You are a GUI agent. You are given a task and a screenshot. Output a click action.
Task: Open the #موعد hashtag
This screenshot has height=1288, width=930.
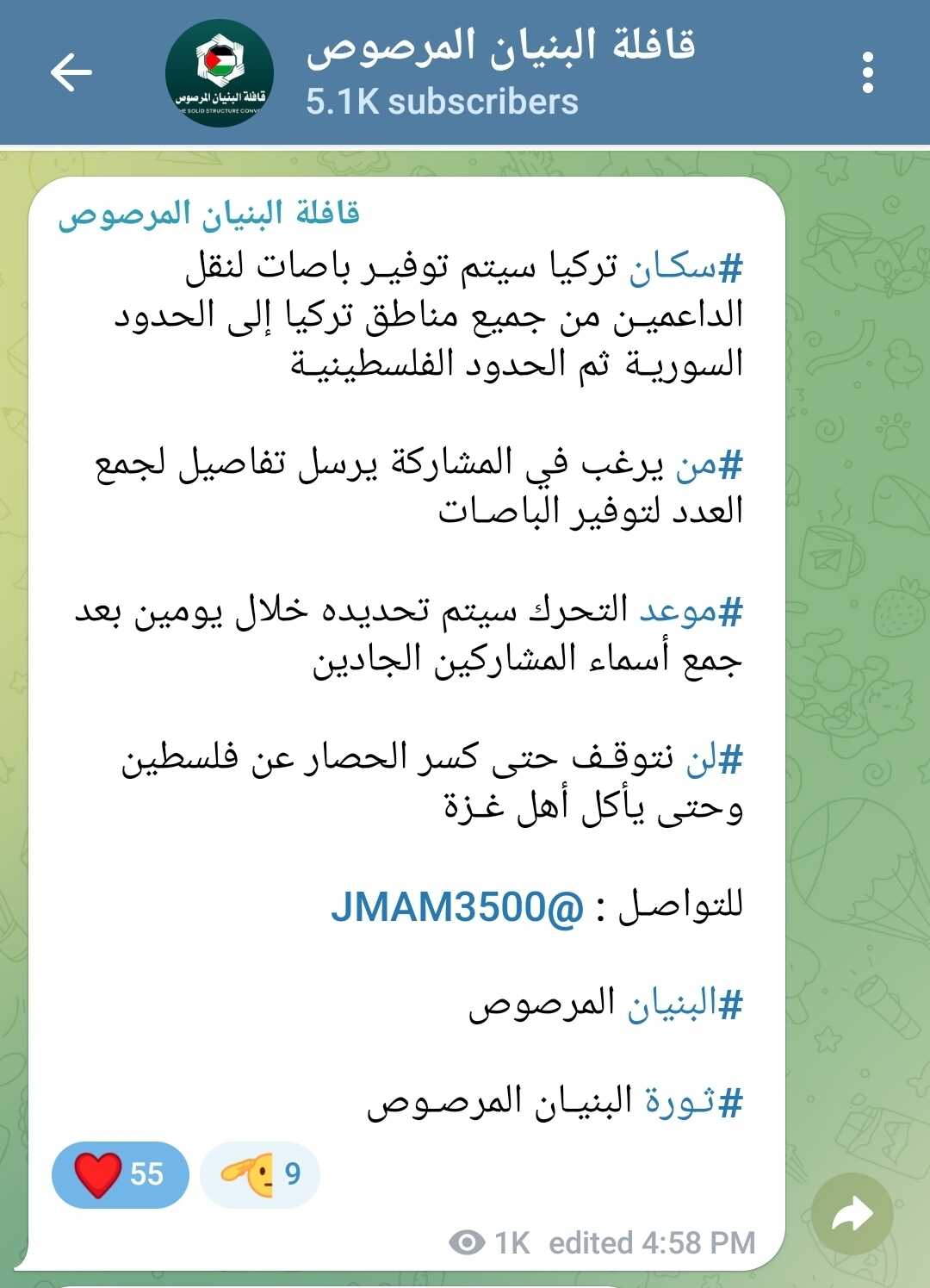pos(691,612)
